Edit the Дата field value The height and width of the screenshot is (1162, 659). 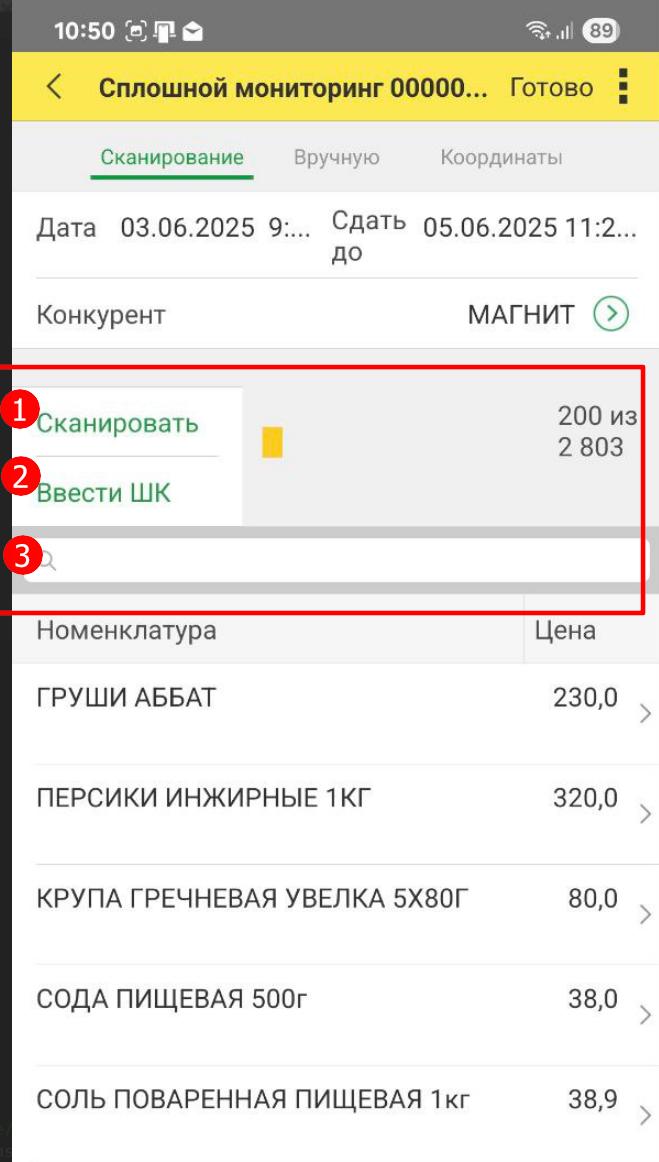point(214,228)
